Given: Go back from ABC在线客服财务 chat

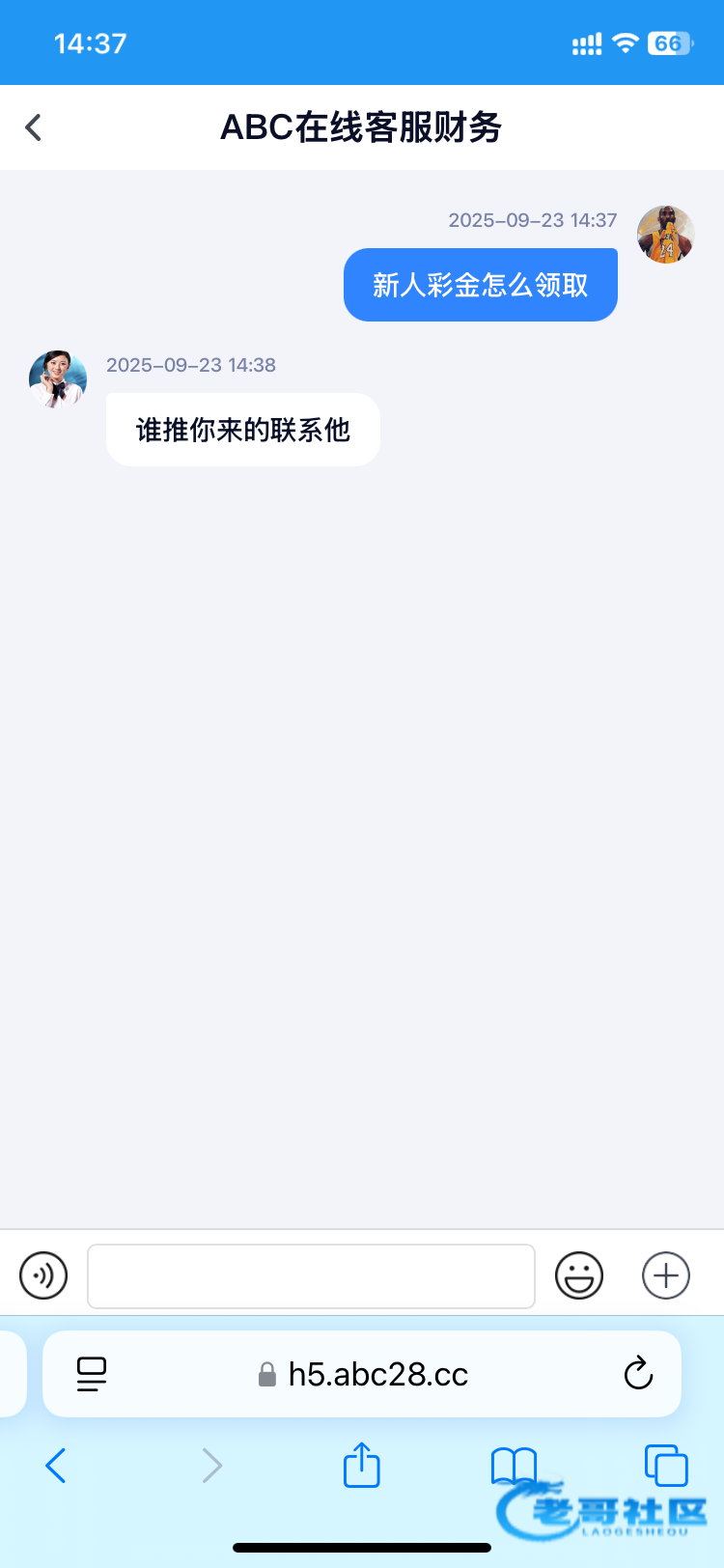Looking at the screenshot, I should point(34,127).
